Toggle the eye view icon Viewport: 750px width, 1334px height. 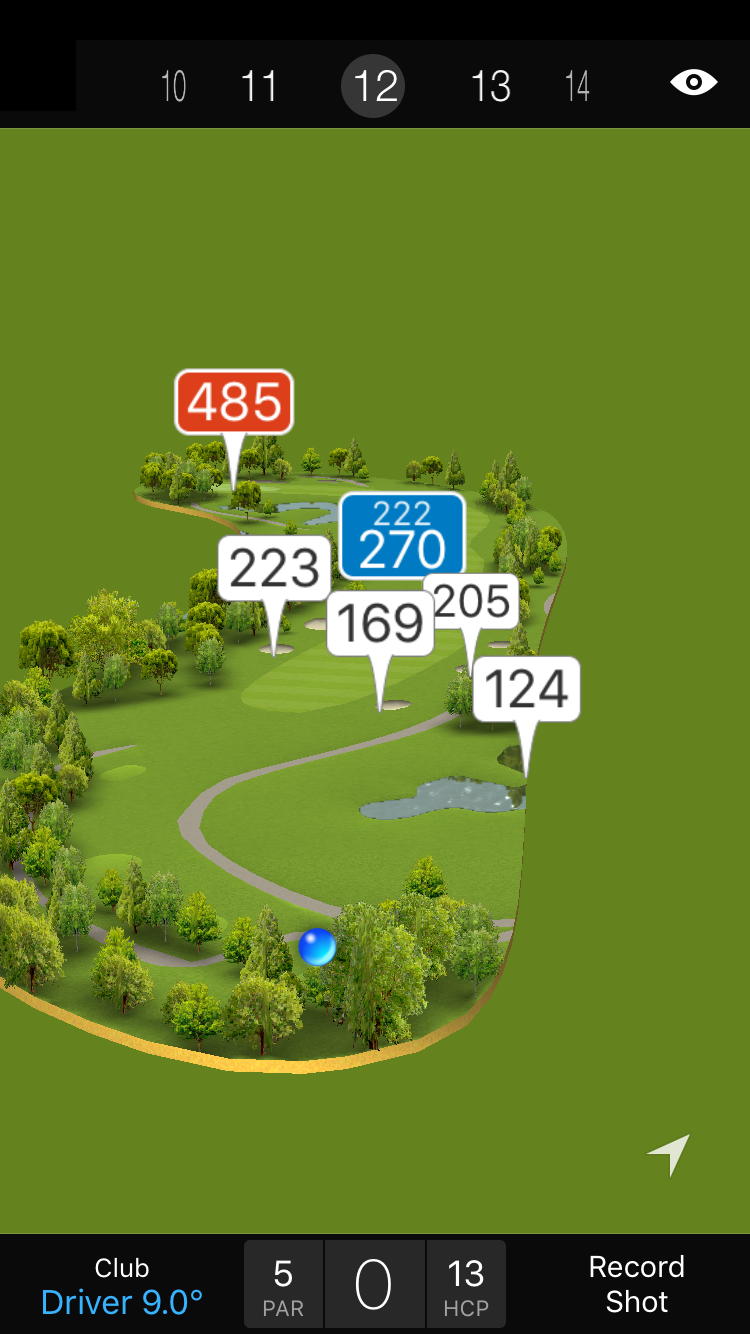click(693, 83)
